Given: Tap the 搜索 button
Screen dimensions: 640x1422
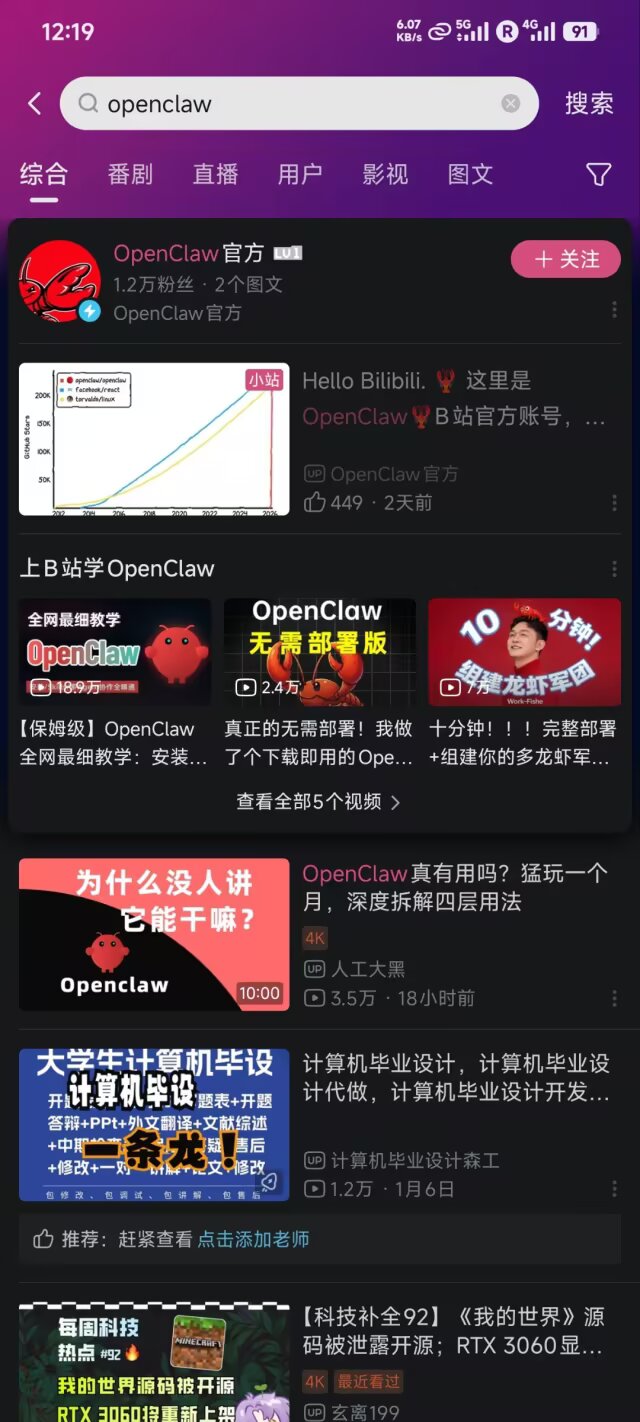Looking at the screenshot, I should point(589,103).
